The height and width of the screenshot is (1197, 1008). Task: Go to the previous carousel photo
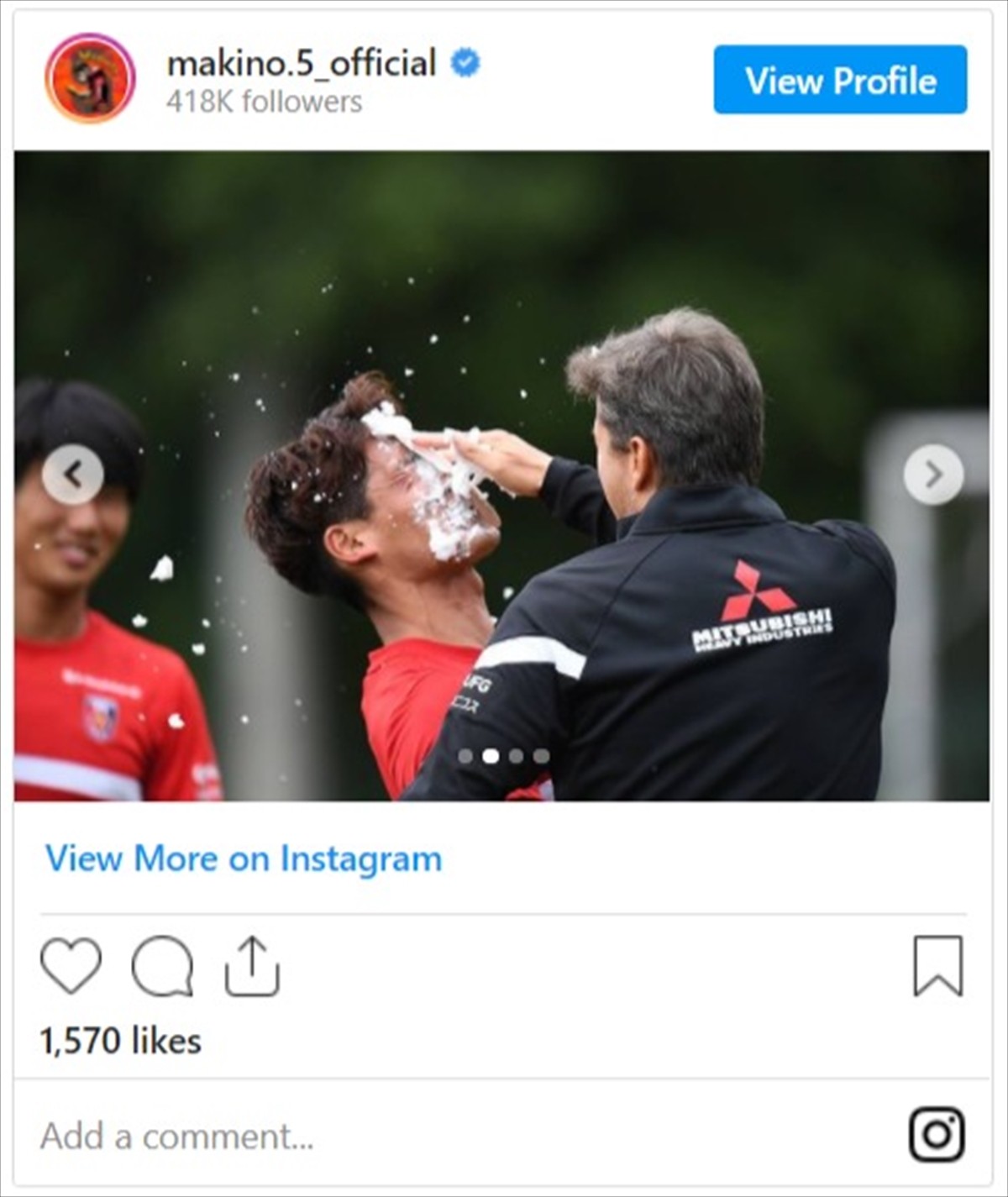tap(73, 475)
